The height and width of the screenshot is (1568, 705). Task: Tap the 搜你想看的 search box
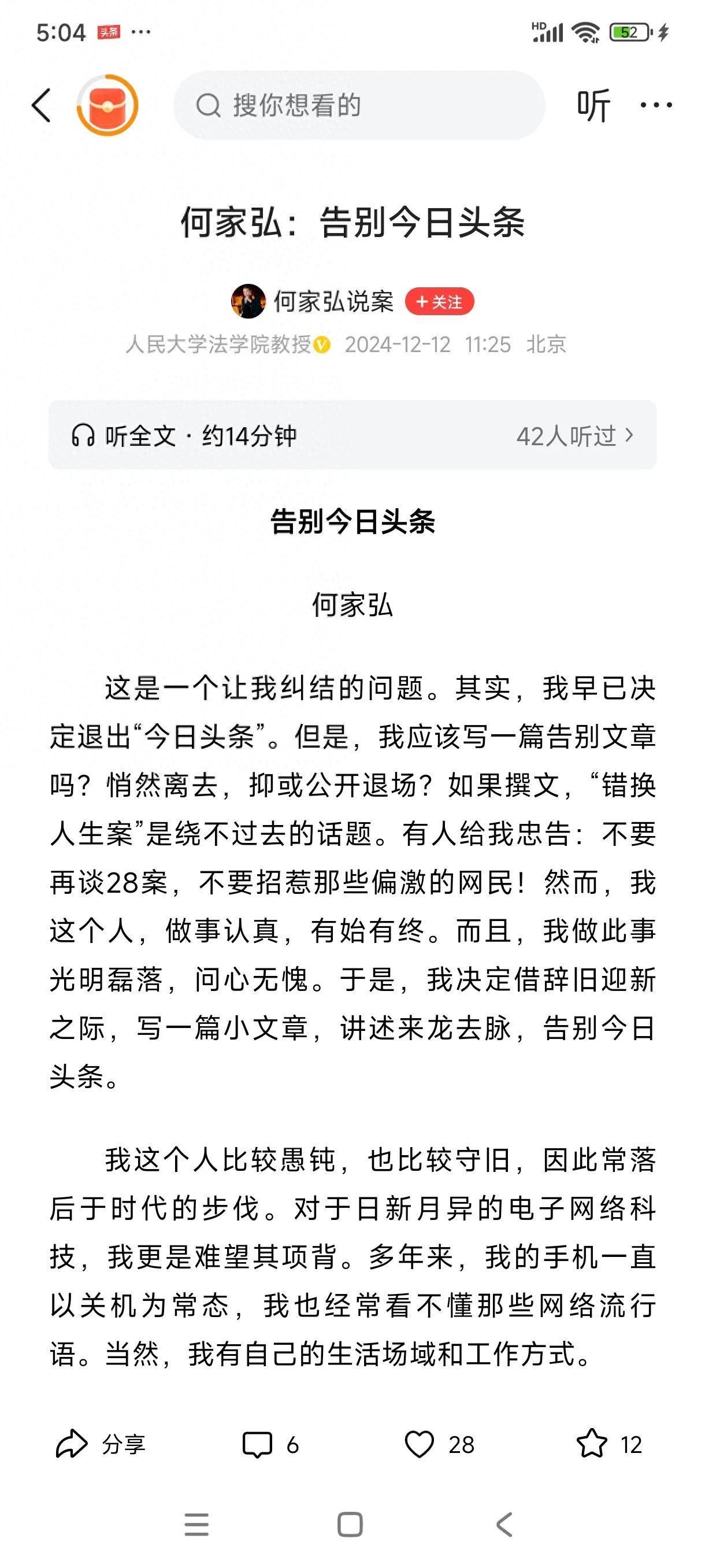pos(359,105)
